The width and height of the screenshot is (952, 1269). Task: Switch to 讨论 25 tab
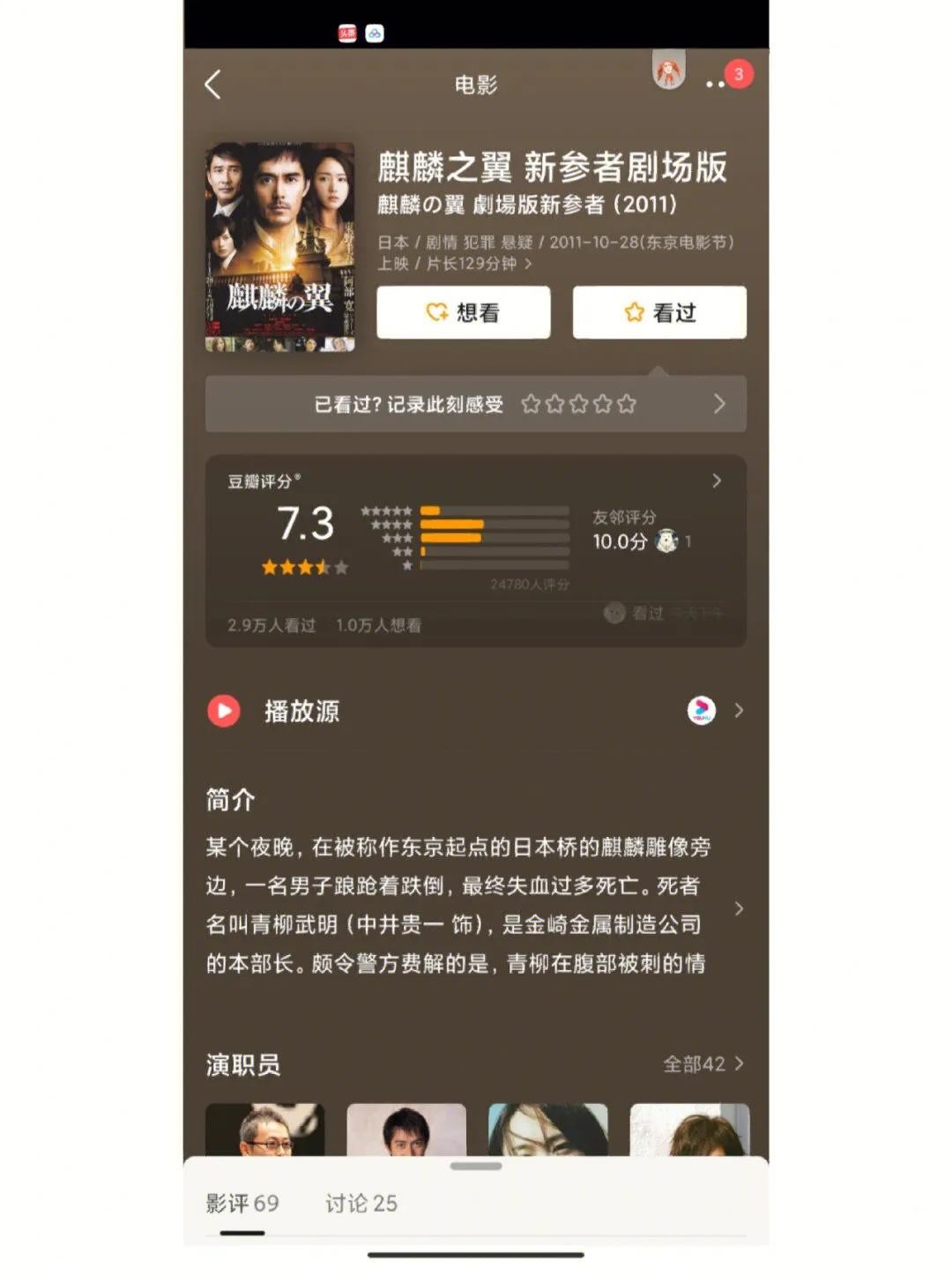coord(361,1203)
